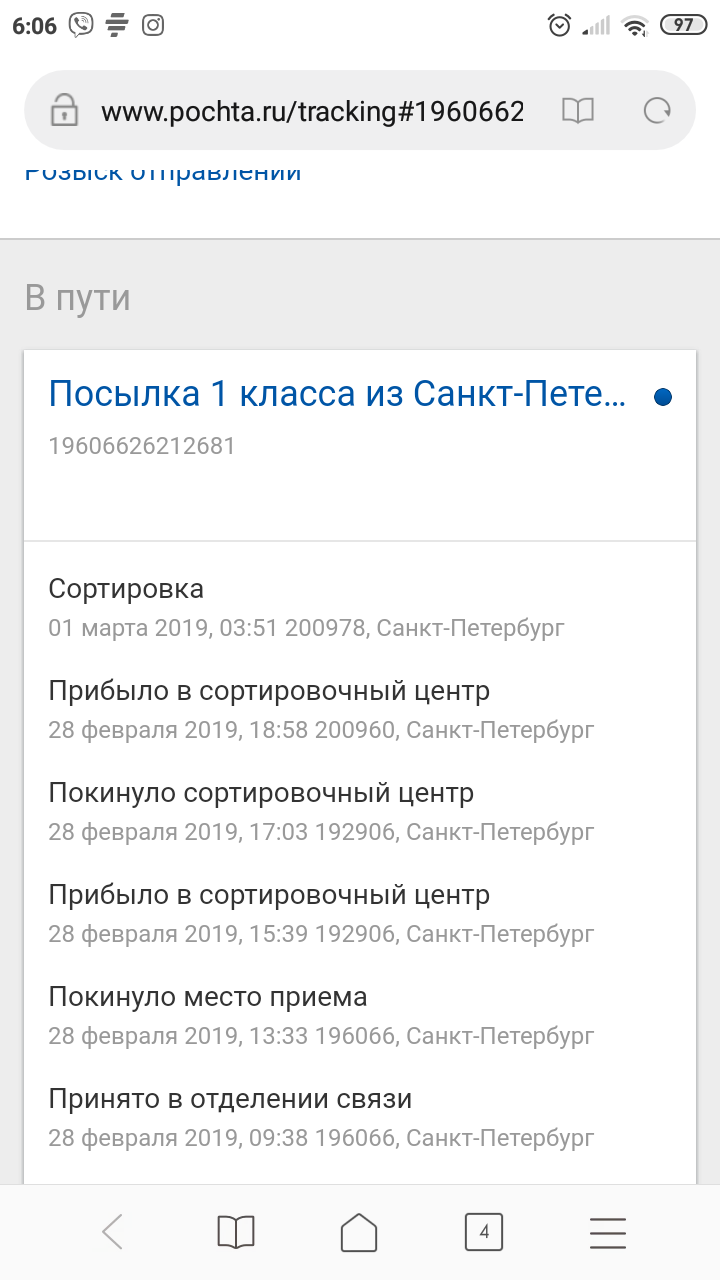The width and height of the screenshot is (720, 1280).
Task: Open the tabs switcher showing 4
Action: [483, 1232]
